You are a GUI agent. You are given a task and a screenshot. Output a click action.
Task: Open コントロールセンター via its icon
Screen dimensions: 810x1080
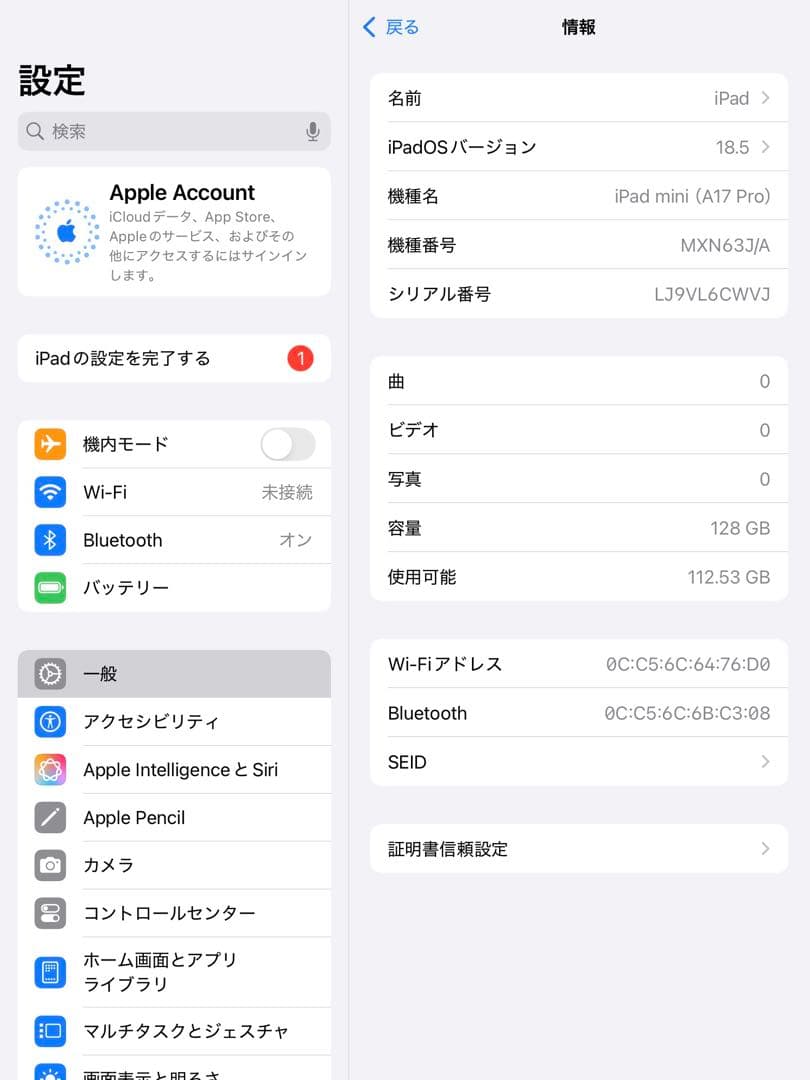(x=49, y=913)
